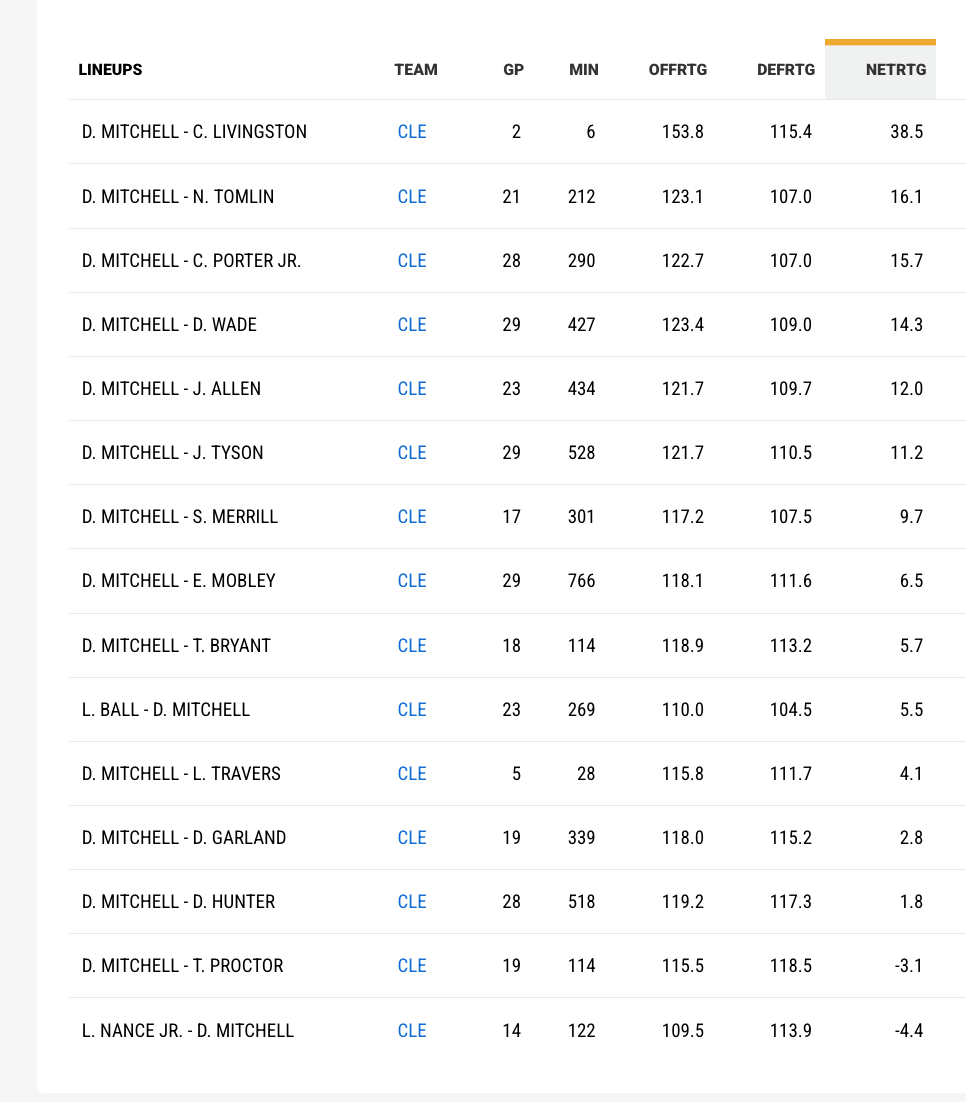The width and height of the screenshot is (966, 1102).
Task: Open CLE link in the Mitchell - Garland row
Action: point(412,838)
